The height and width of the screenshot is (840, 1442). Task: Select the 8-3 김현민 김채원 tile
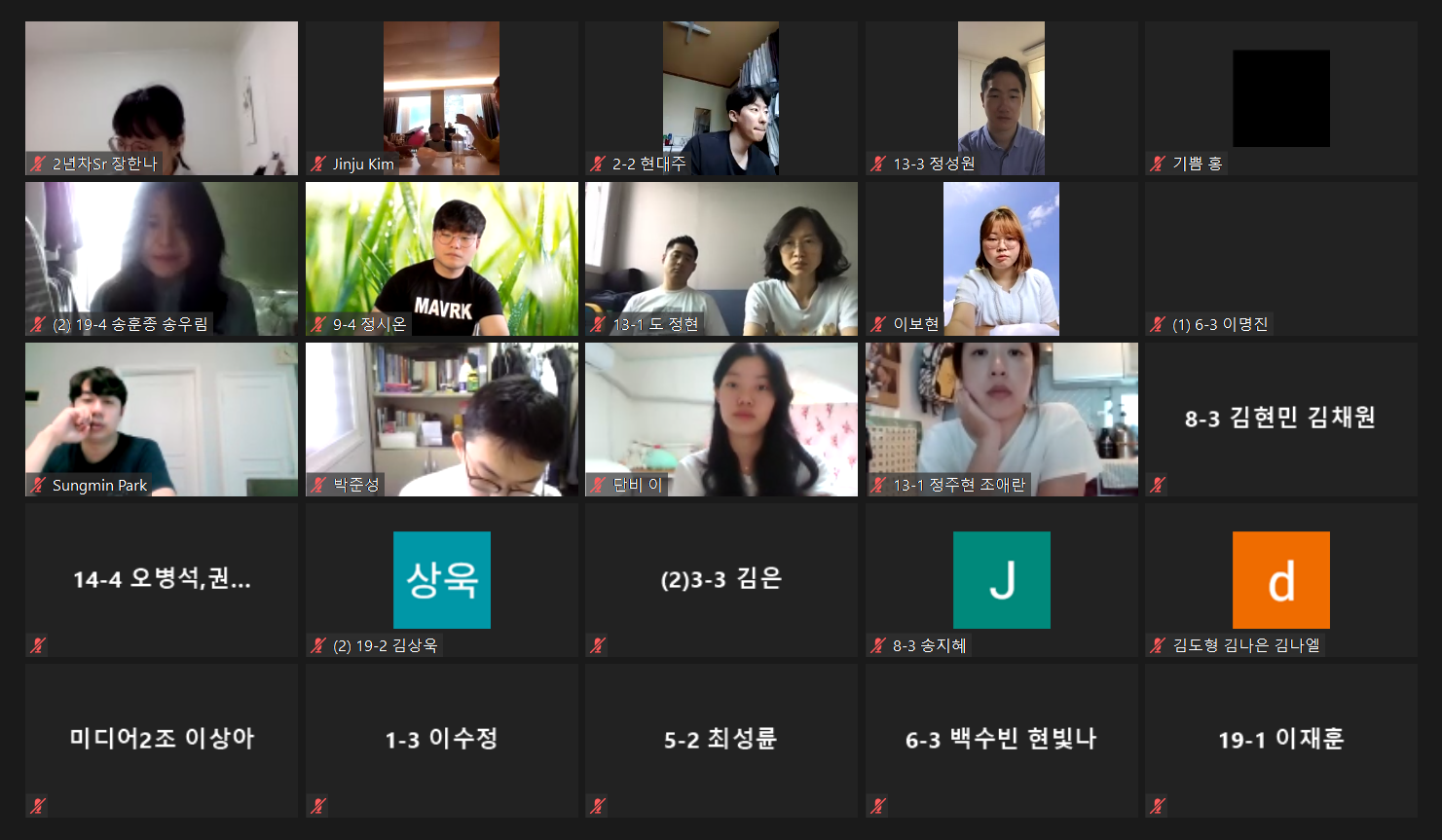[x=1280, y=419]
